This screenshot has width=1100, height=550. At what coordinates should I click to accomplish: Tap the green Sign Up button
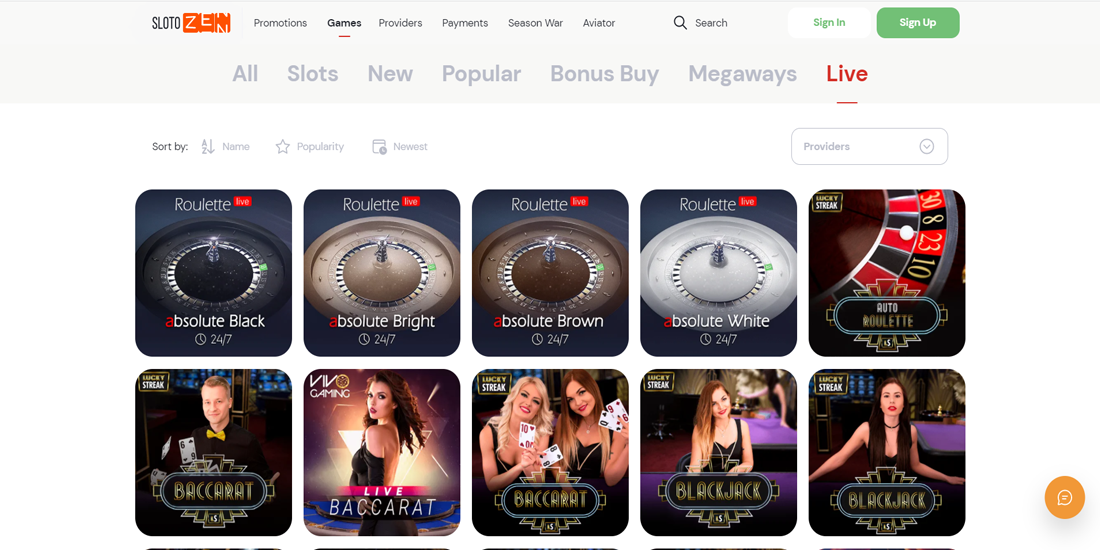[x=917, y=23]
